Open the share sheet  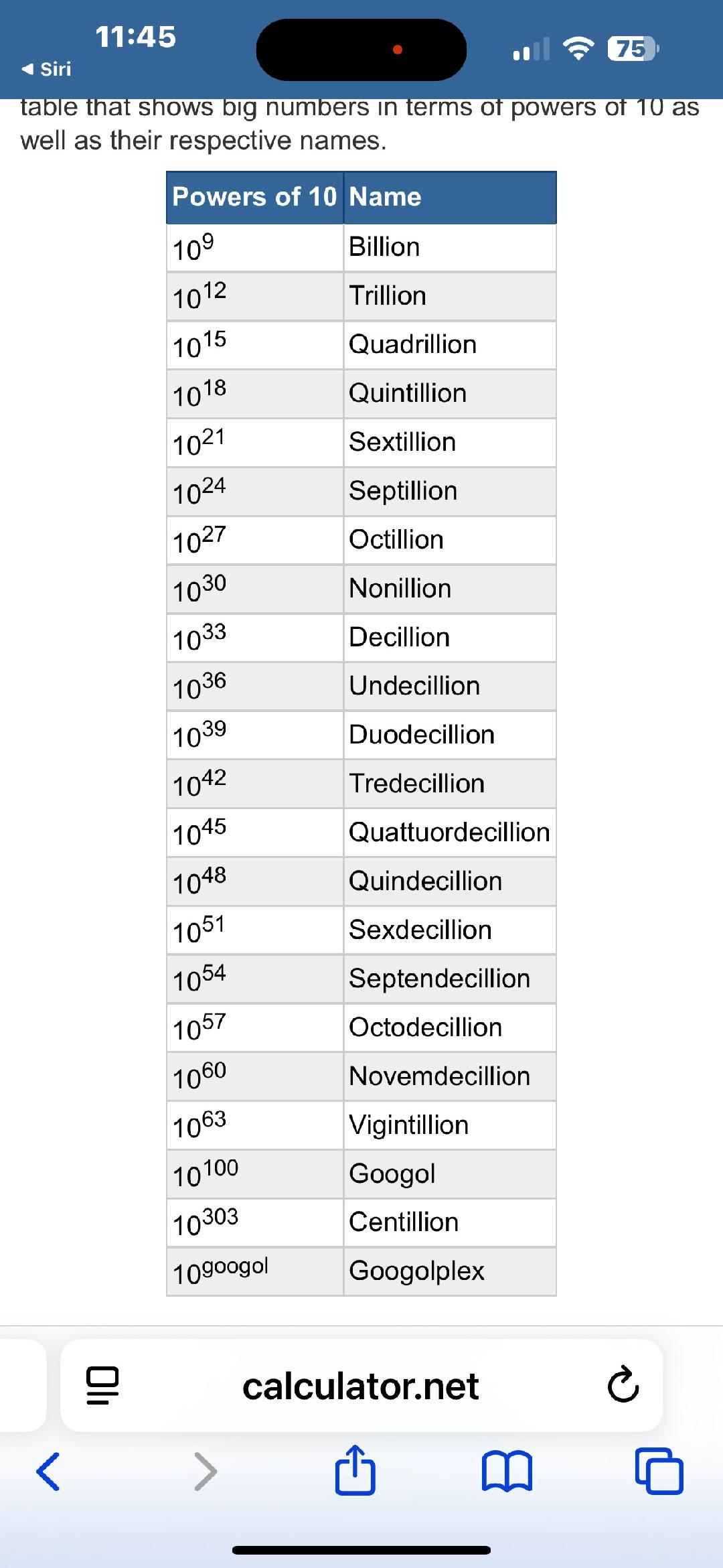(x=355, y=1471)
